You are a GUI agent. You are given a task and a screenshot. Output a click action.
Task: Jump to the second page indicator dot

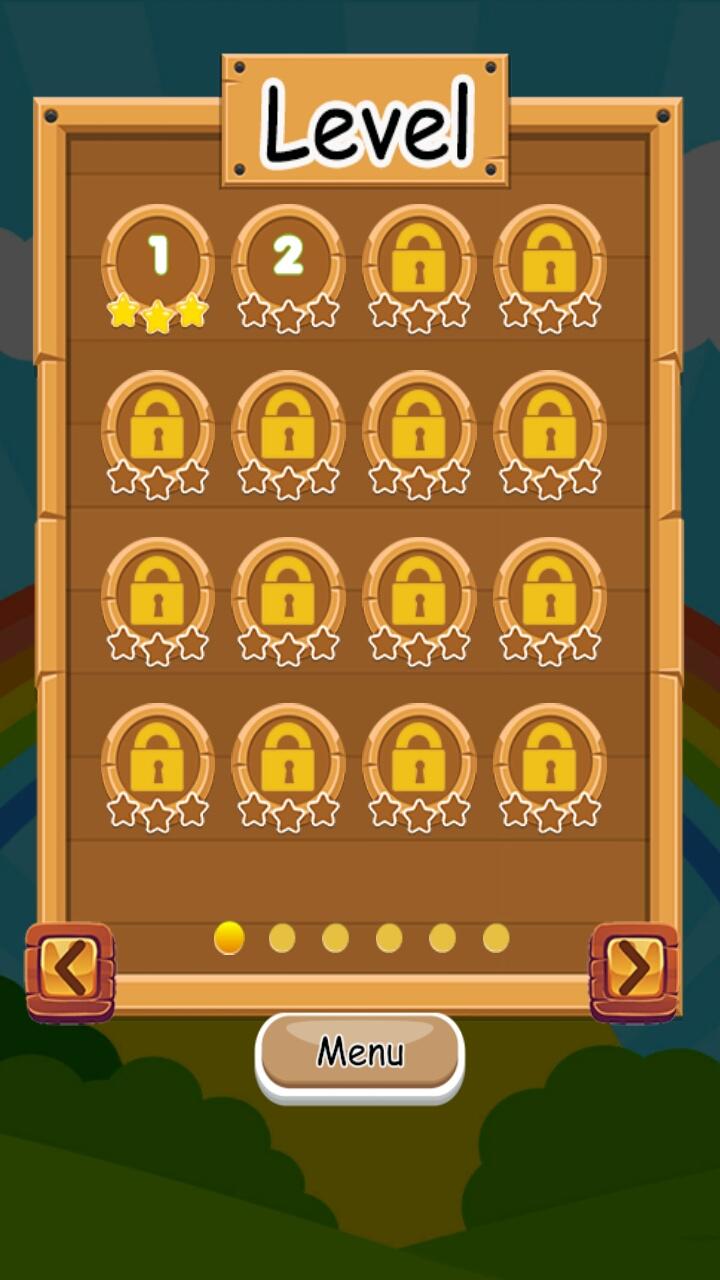tap(282, 938)
